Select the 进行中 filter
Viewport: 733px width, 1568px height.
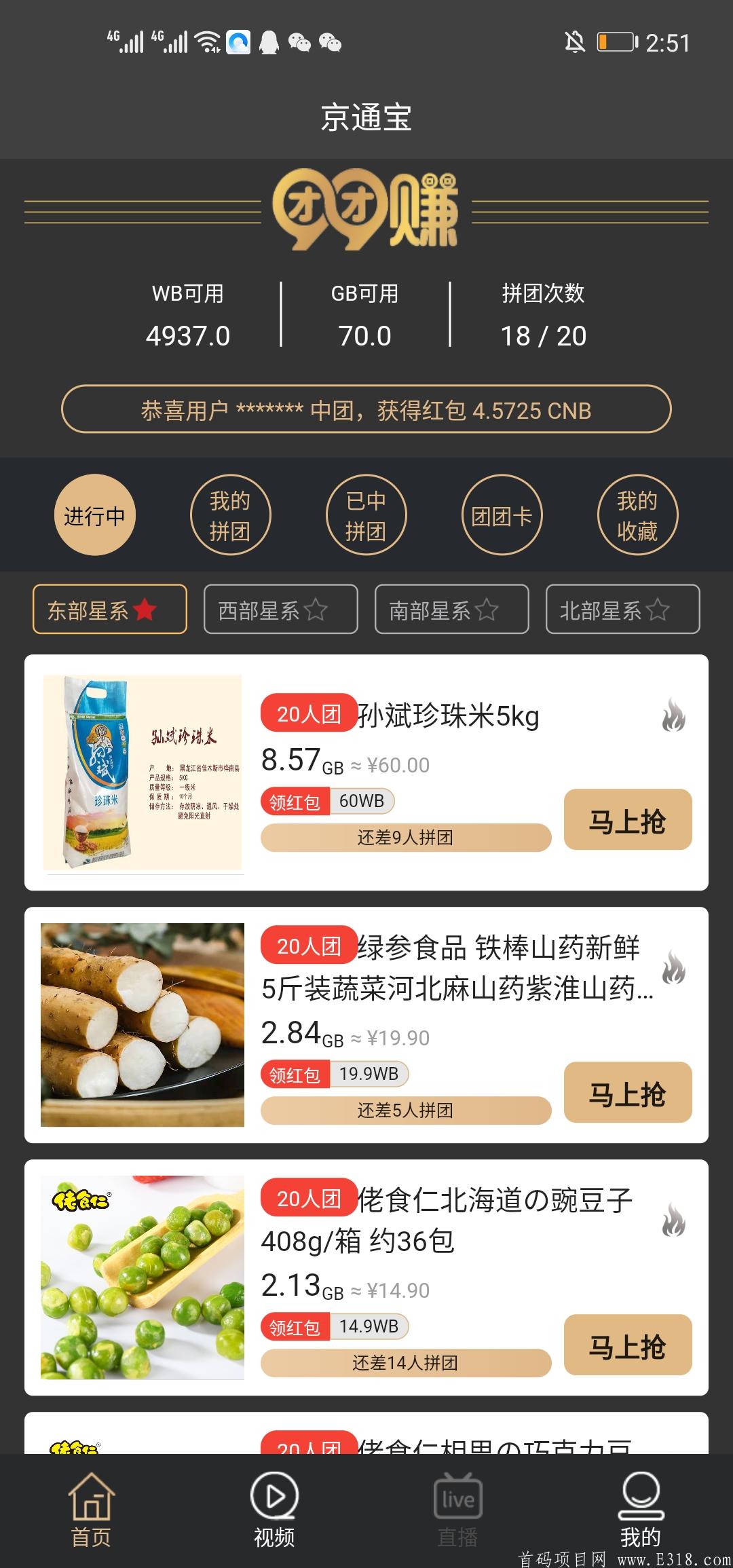pyautogui.click(x=95, y=516)
